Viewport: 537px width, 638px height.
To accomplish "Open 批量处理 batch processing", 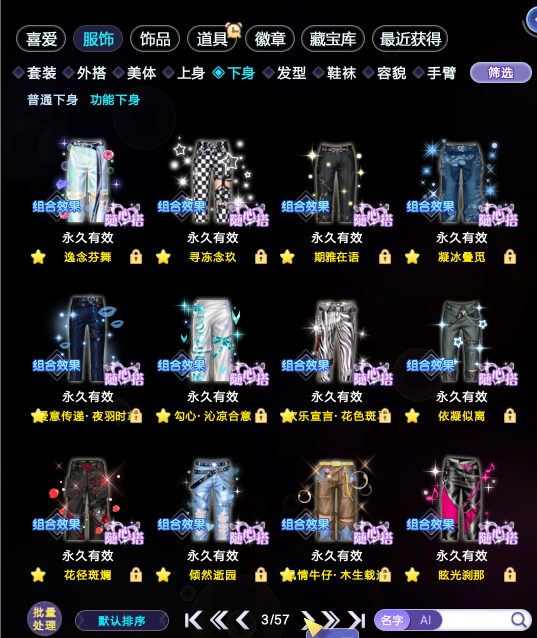I will [44, 619].
